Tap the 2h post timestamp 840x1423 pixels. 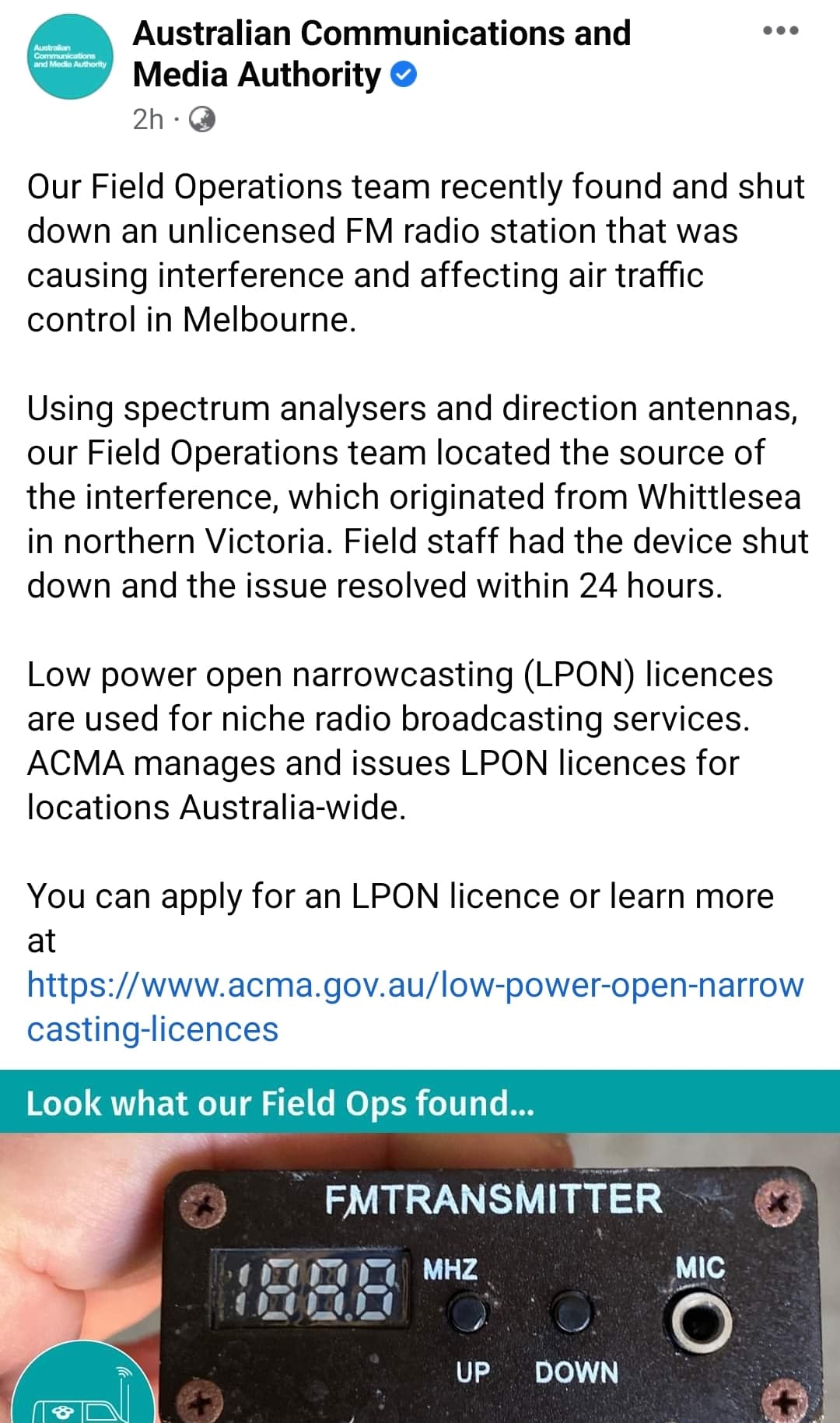click(x=148, y=119)
